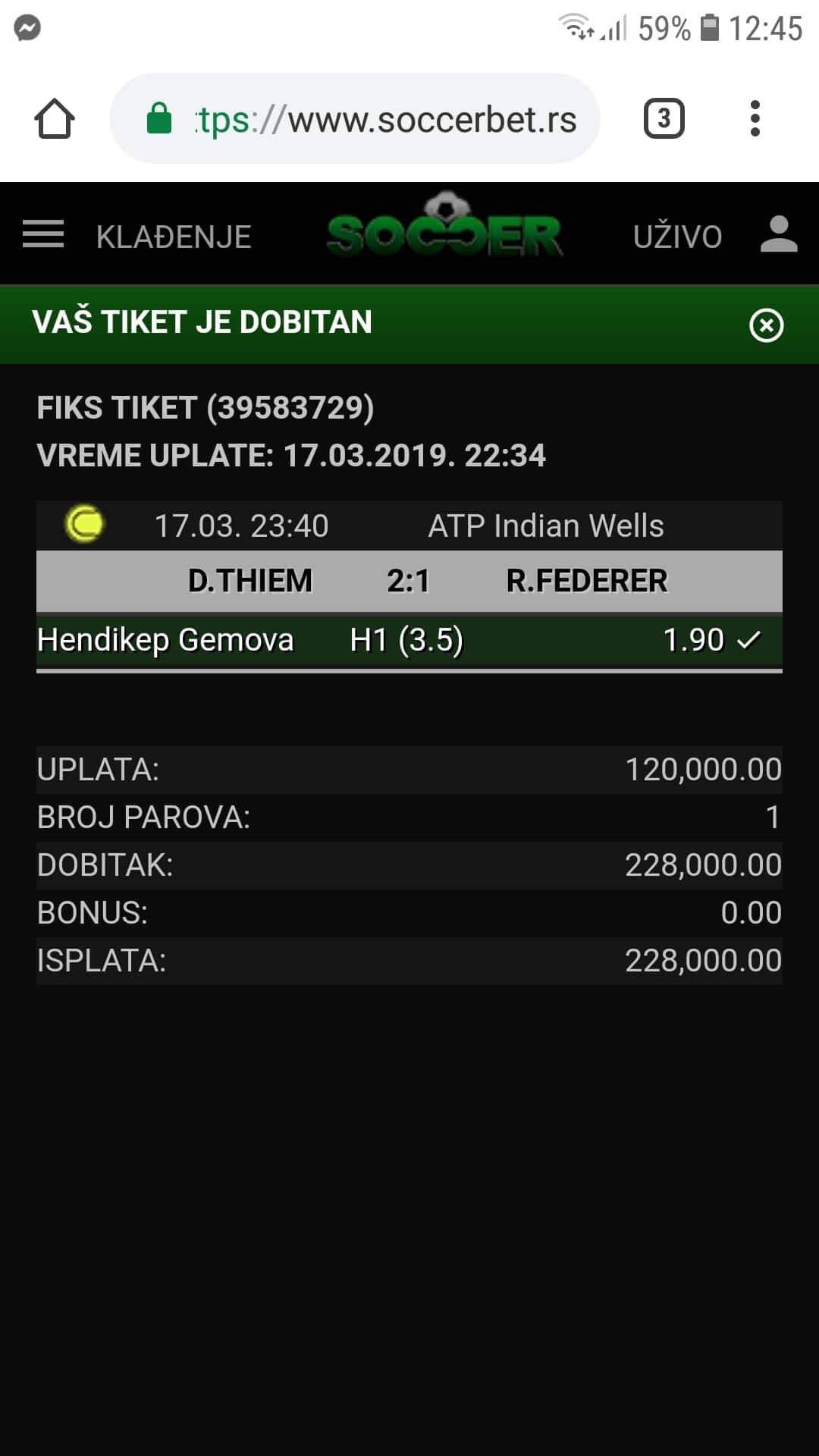Go to the browser home page
The width and height of the screenshot is (819, 1456).
tap(55, 119)
